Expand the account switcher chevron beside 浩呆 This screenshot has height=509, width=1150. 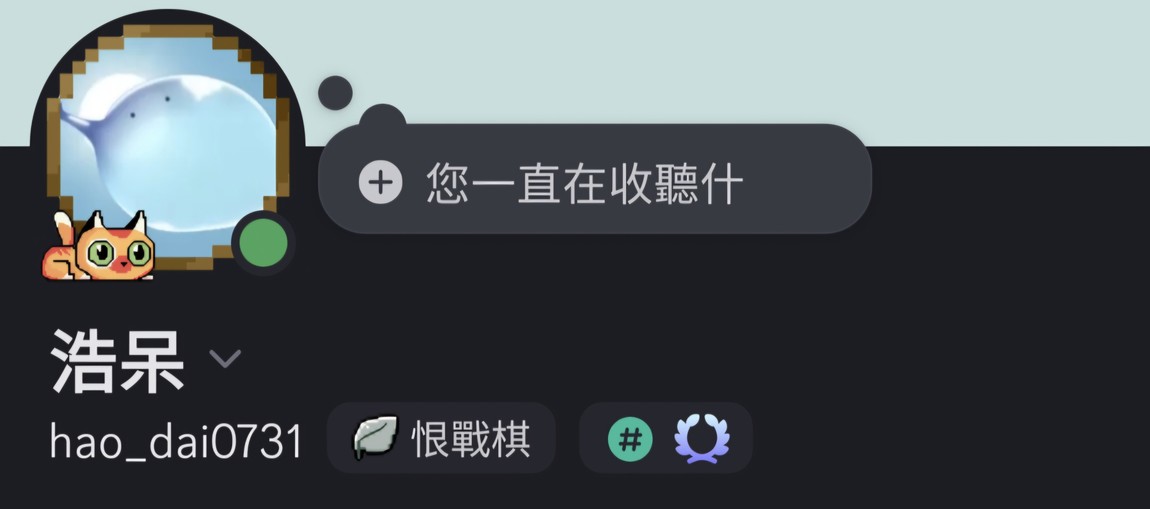226,358
